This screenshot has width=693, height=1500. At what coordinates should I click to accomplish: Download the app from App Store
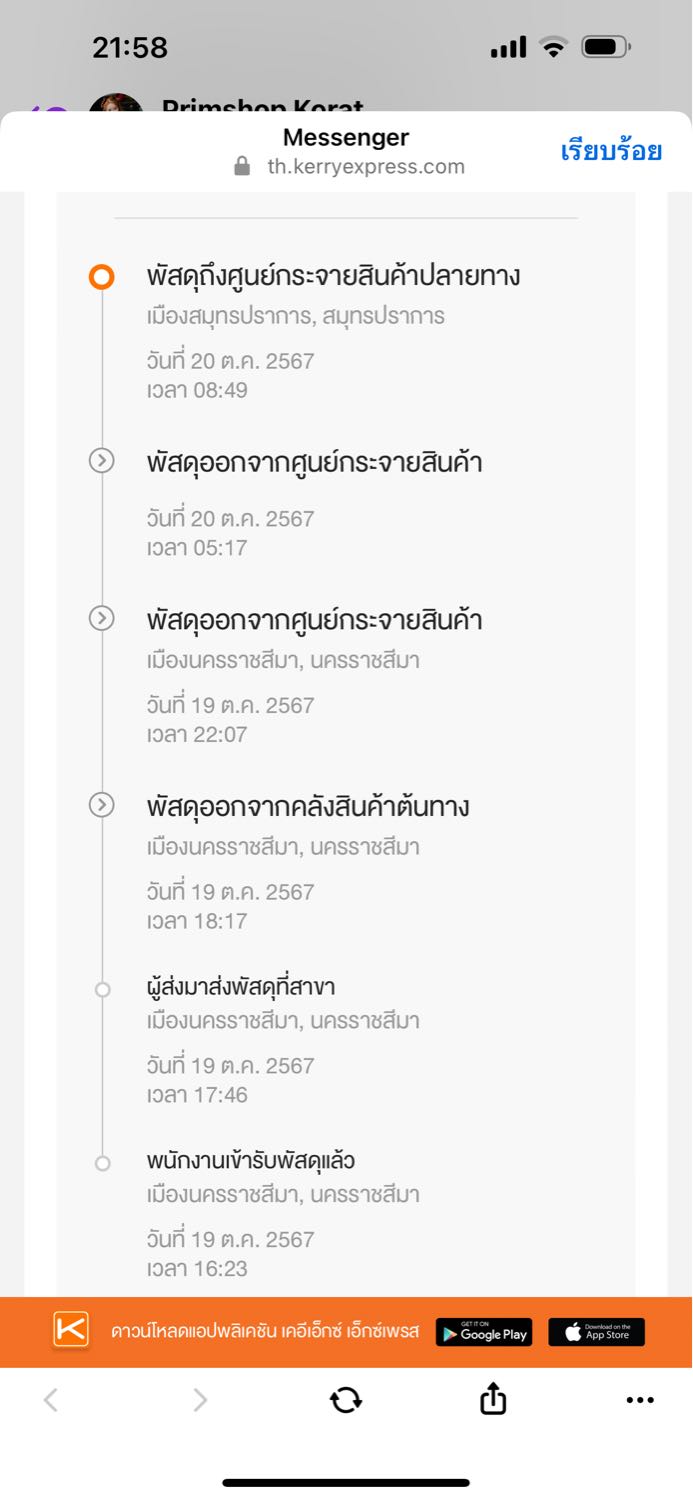tap(597, 1332)
